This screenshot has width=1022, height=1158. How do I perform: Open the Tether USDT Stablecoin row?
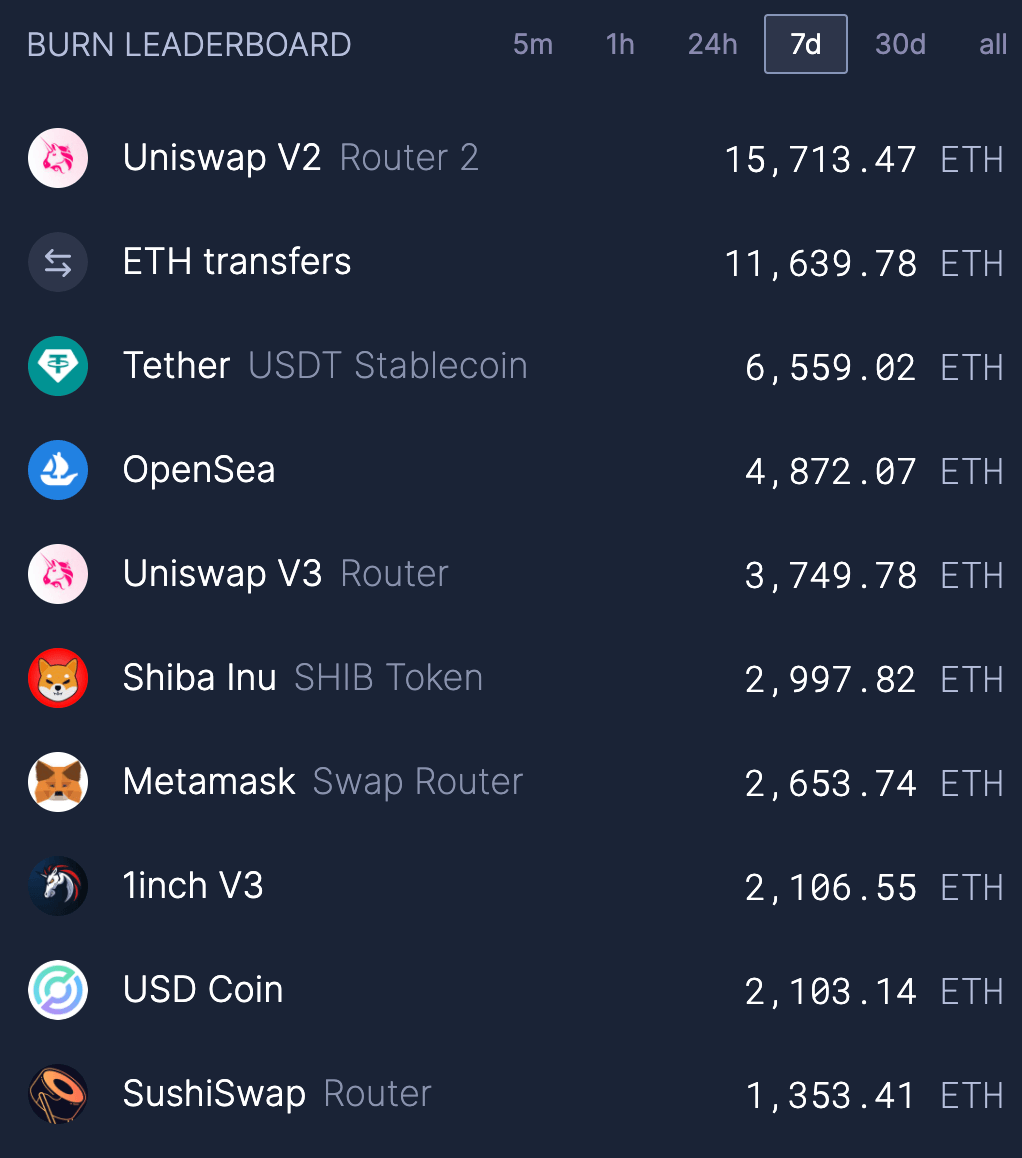pyautogui.click(x=324, y=366)
